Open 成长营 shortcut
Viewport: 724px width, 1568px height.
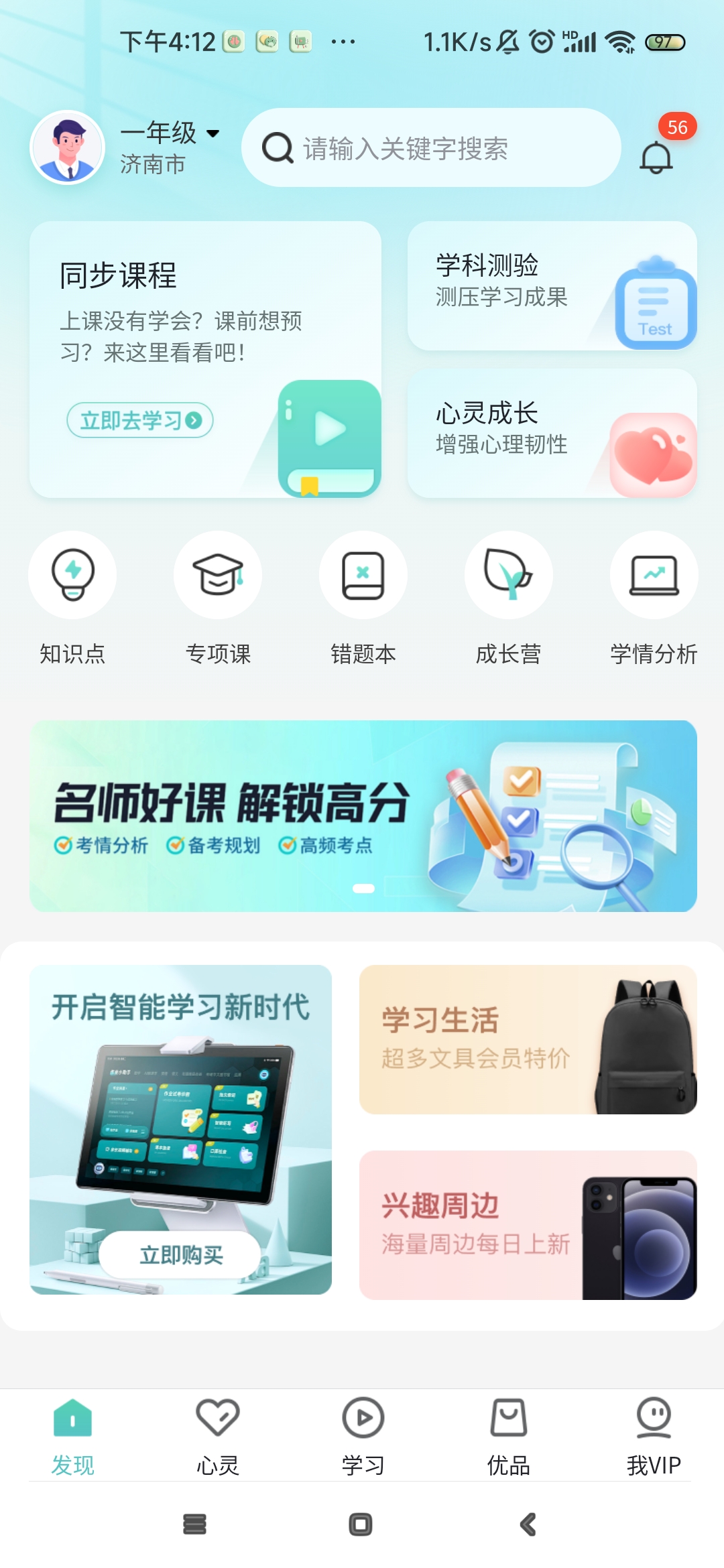(x=508, y=576)
